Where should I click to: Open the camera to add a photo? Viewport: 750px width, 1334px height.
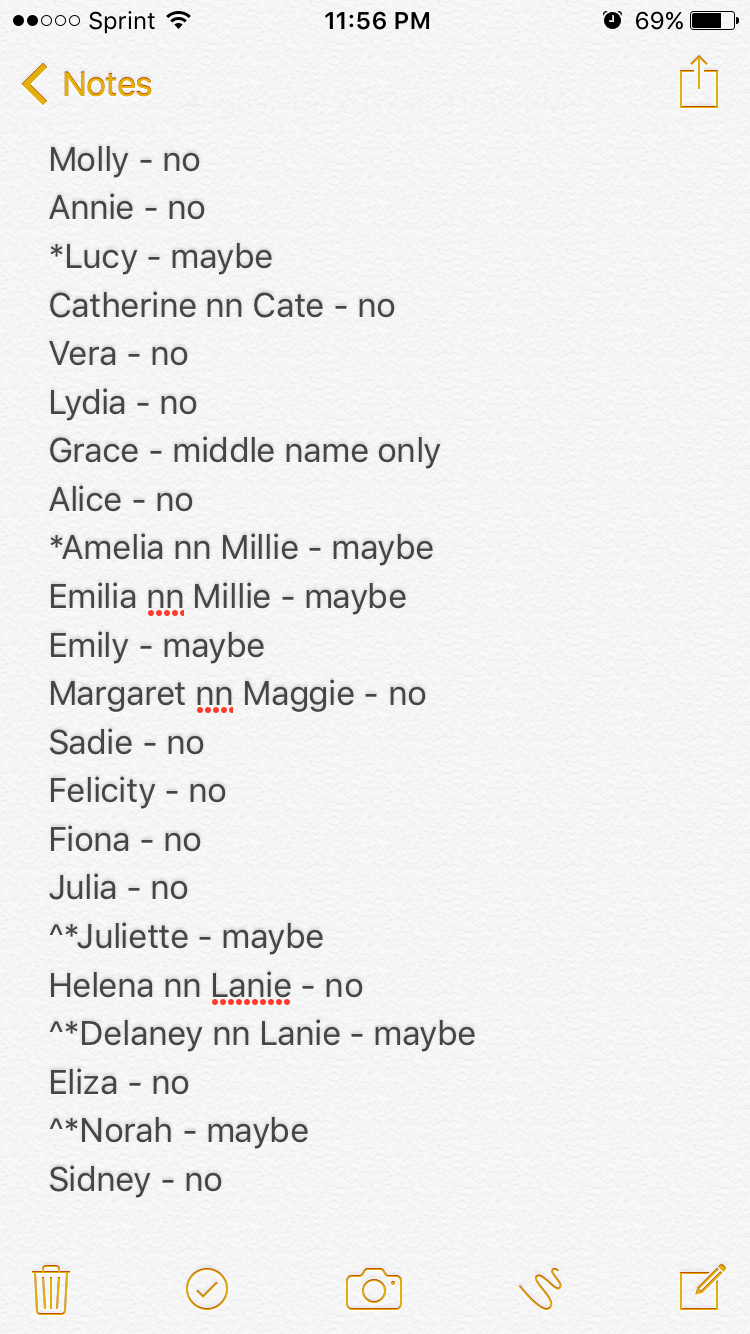pos(374,1289)
